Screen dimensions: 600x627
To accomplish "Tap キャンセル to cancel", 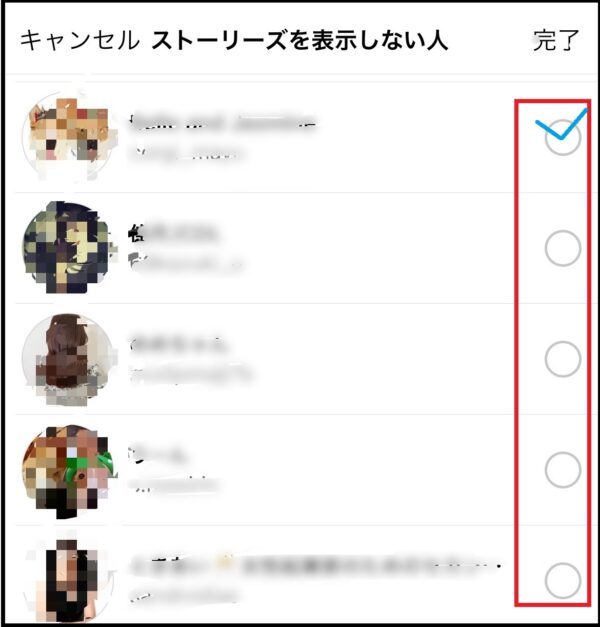I will coord(80,41).
